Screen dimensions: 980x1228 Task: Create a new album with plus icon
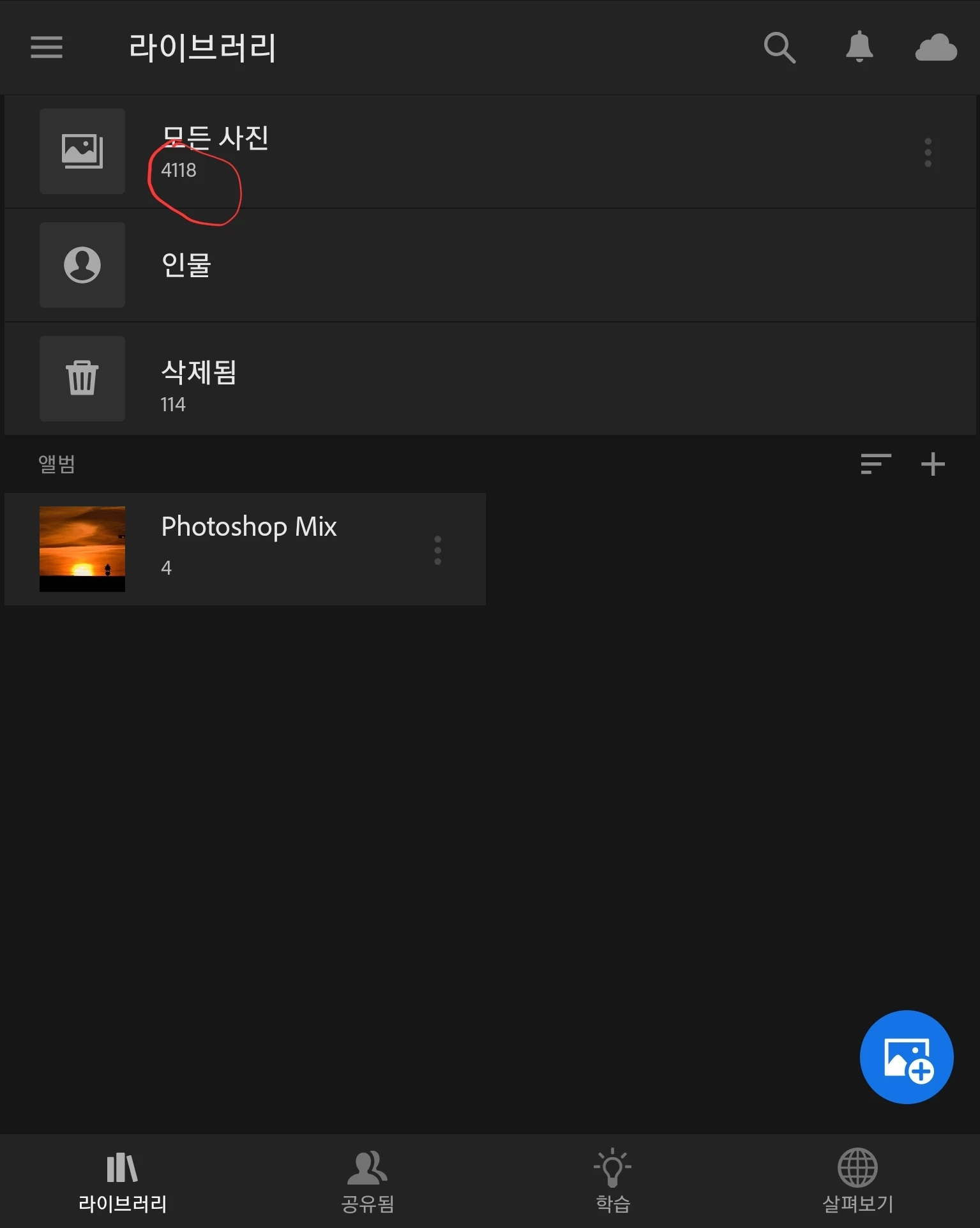(933, 464)
